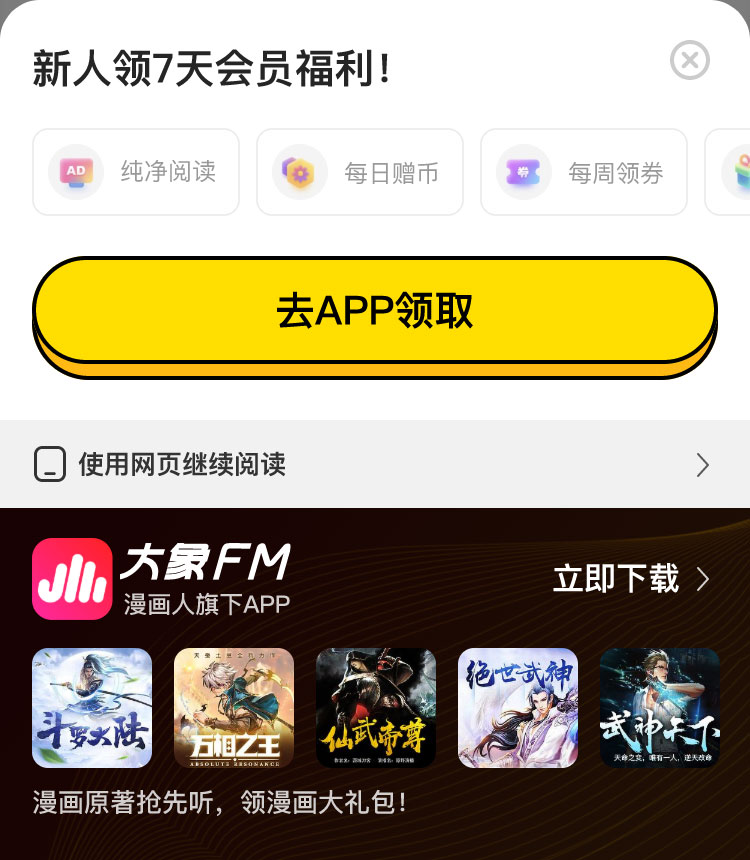Open the 万相之王 cover
750x860 pixels.
click(234, 708)
